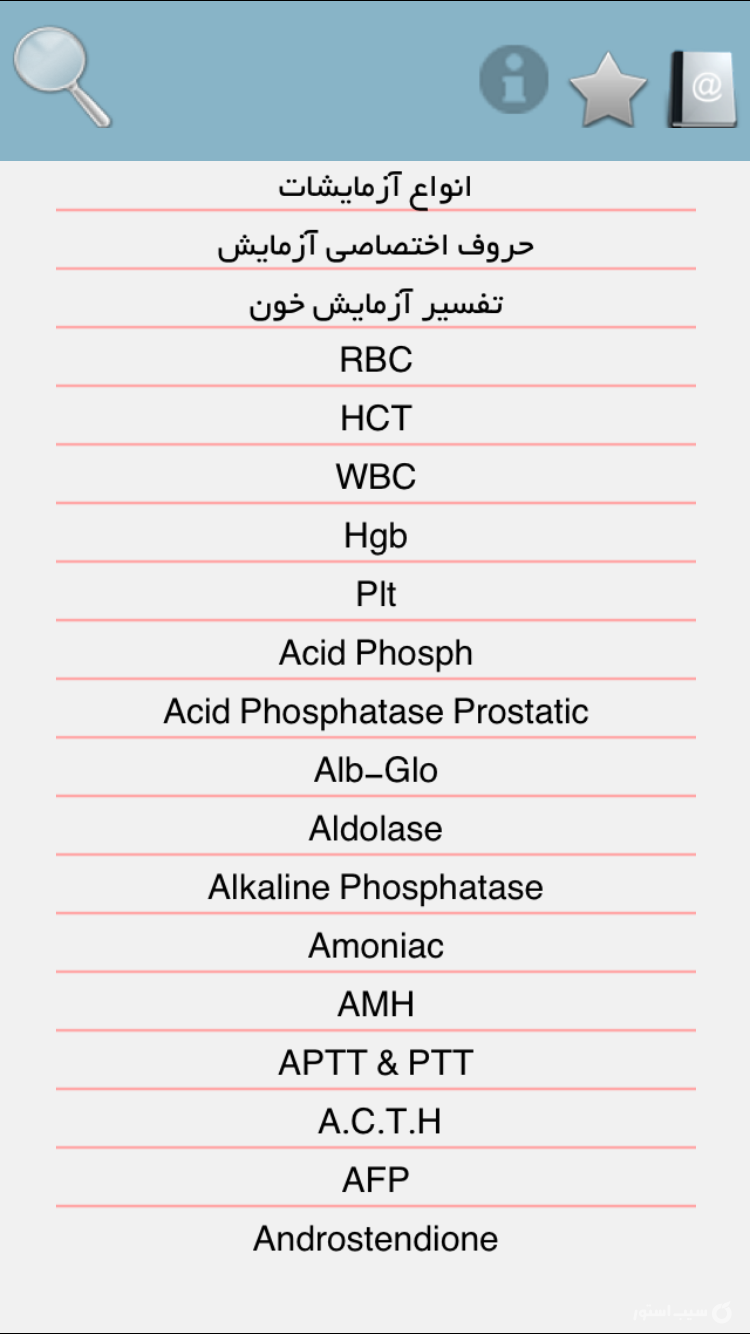The height and width of the screenshot is (1334, 750).
Task: Open Alkaline Phosphatase details
Action: (375, 886)
